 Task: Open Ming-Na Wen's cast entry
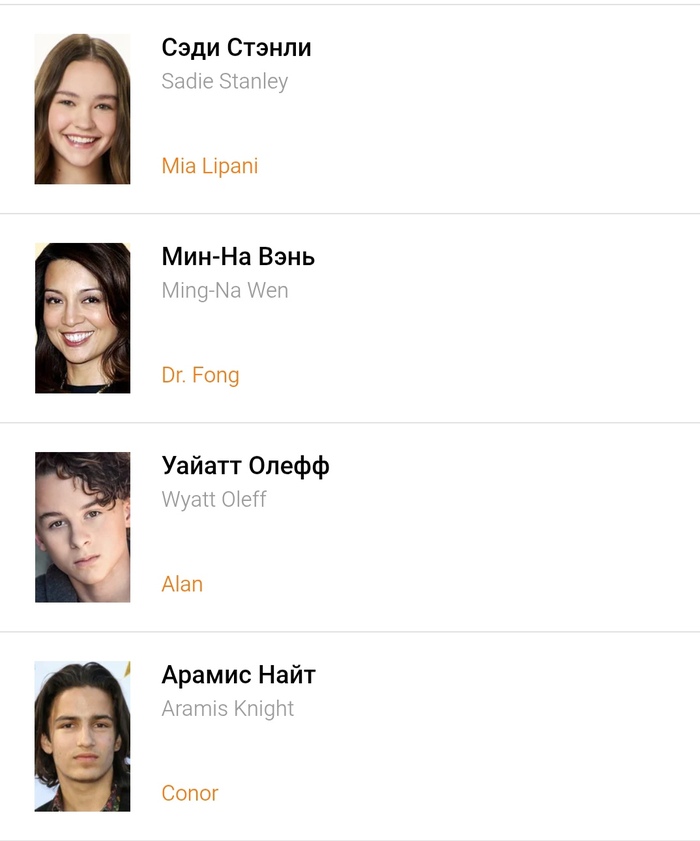tap(238, 257)
